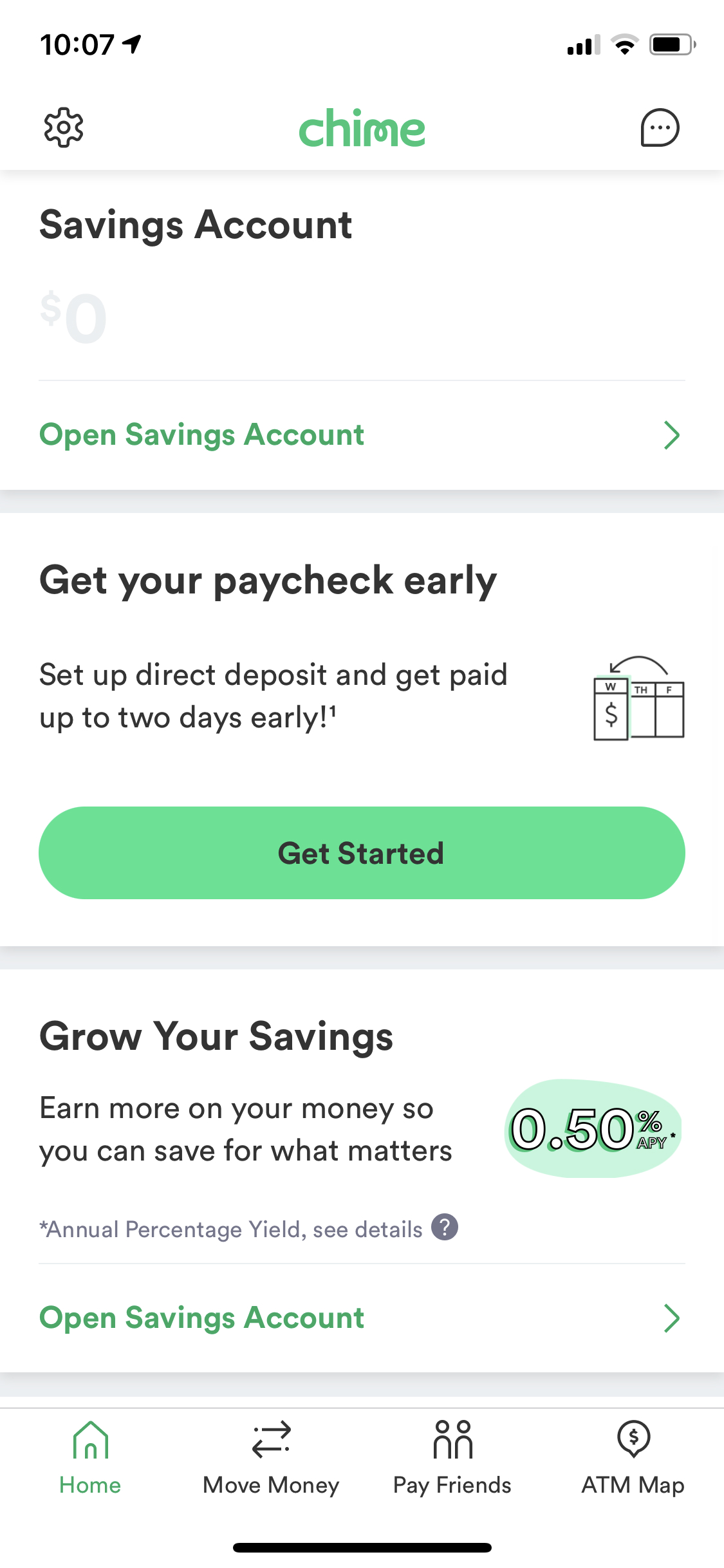Screen dimensions: 724x1568
Task: Open Savings Account under Grow Your Savings
Action: pos(360,1318)
